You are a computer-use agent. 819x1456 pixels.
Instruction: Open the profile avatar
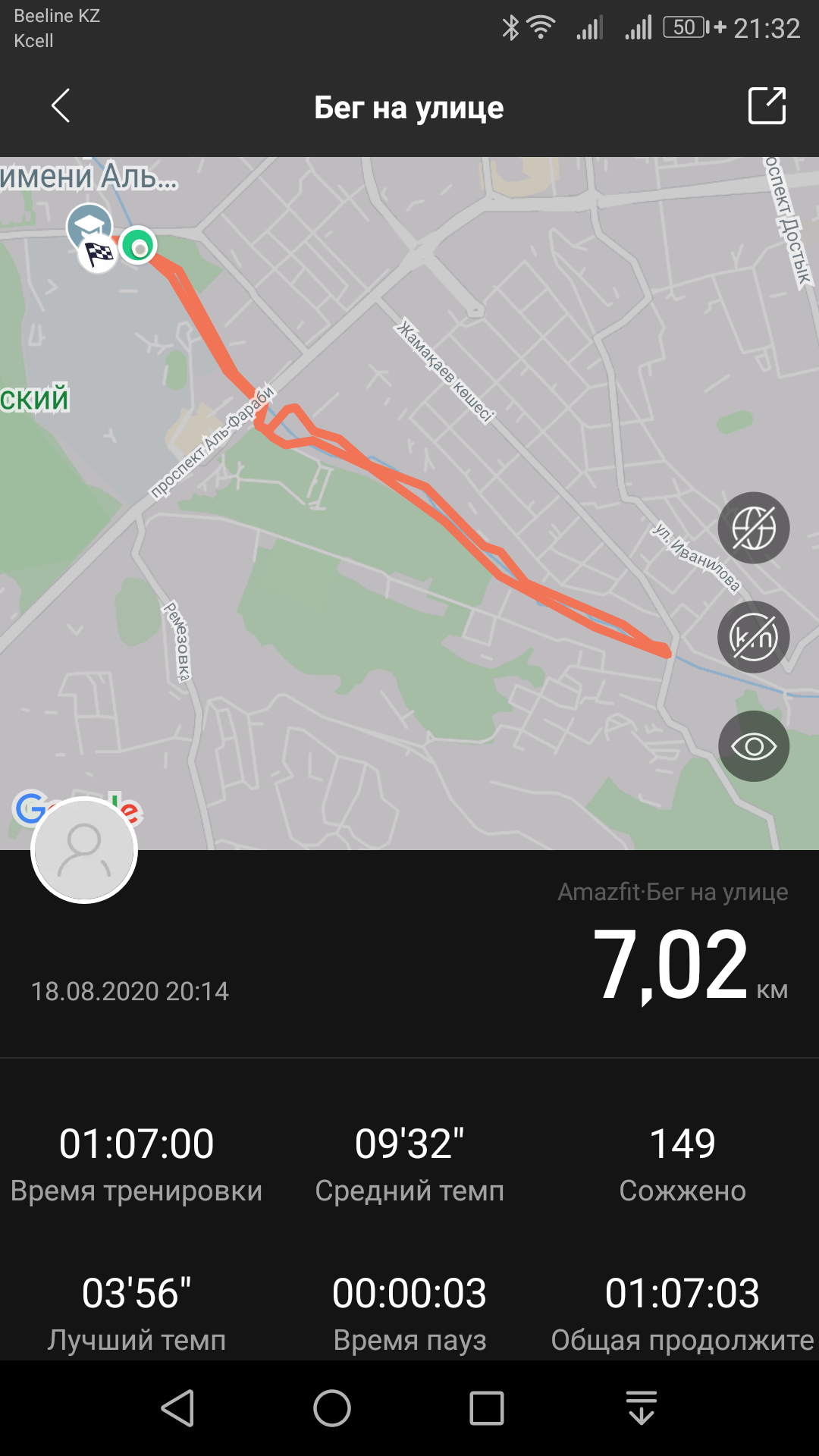84,850
